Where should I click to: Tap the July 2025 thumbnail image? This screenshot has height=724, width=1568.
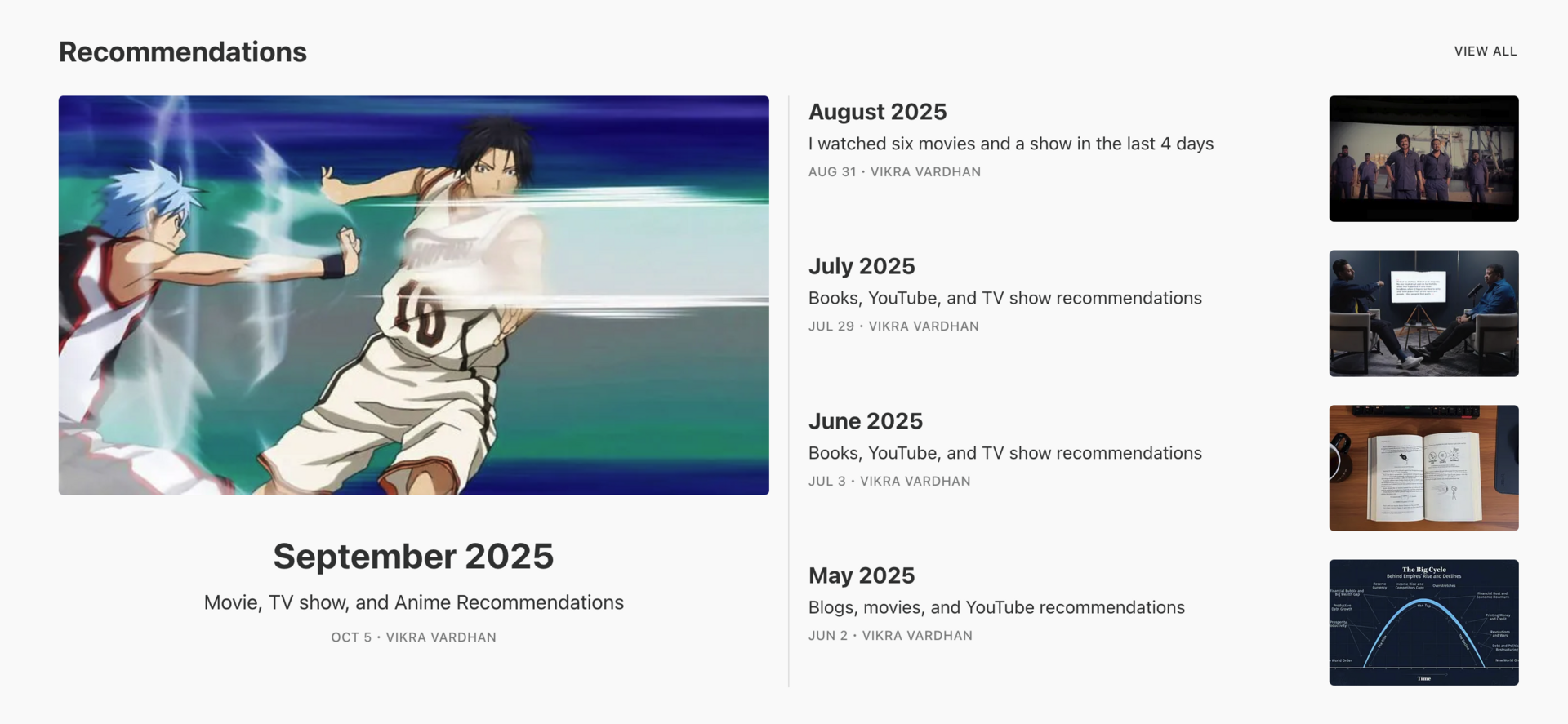[1423, 313]
